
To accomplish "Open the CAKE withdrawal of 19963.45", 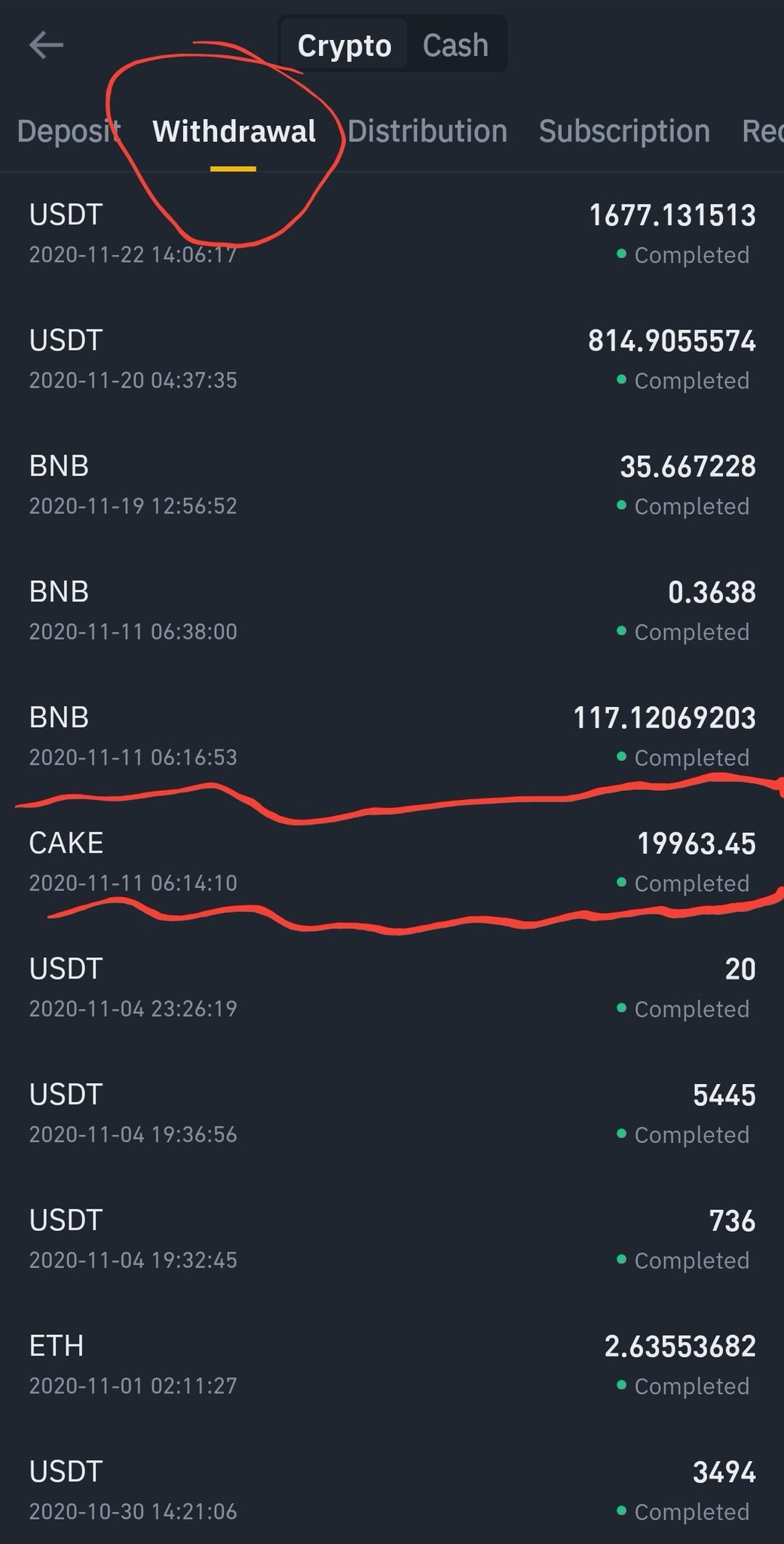I will (392, 862).
